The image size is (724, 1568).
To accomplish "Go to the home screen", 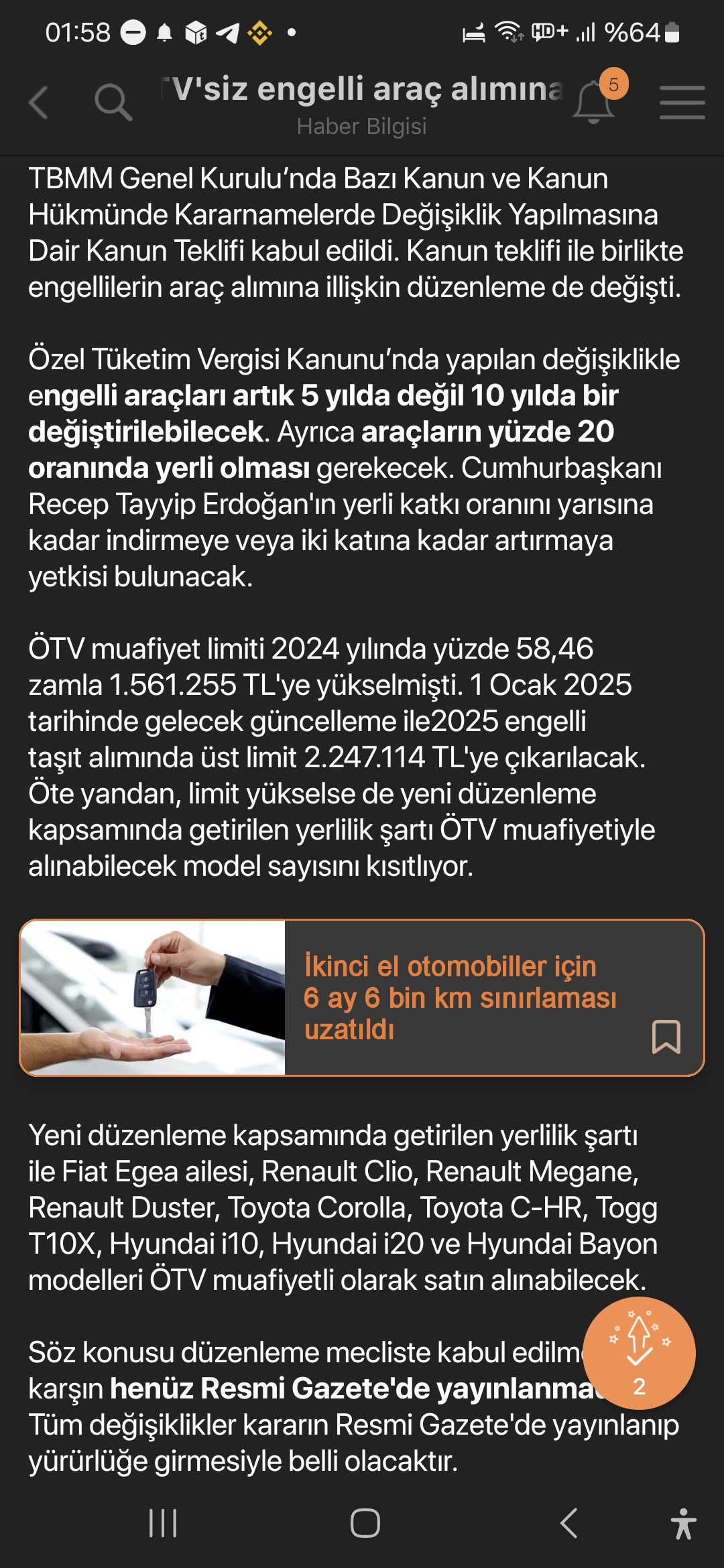I will (x=365, y=1523).
